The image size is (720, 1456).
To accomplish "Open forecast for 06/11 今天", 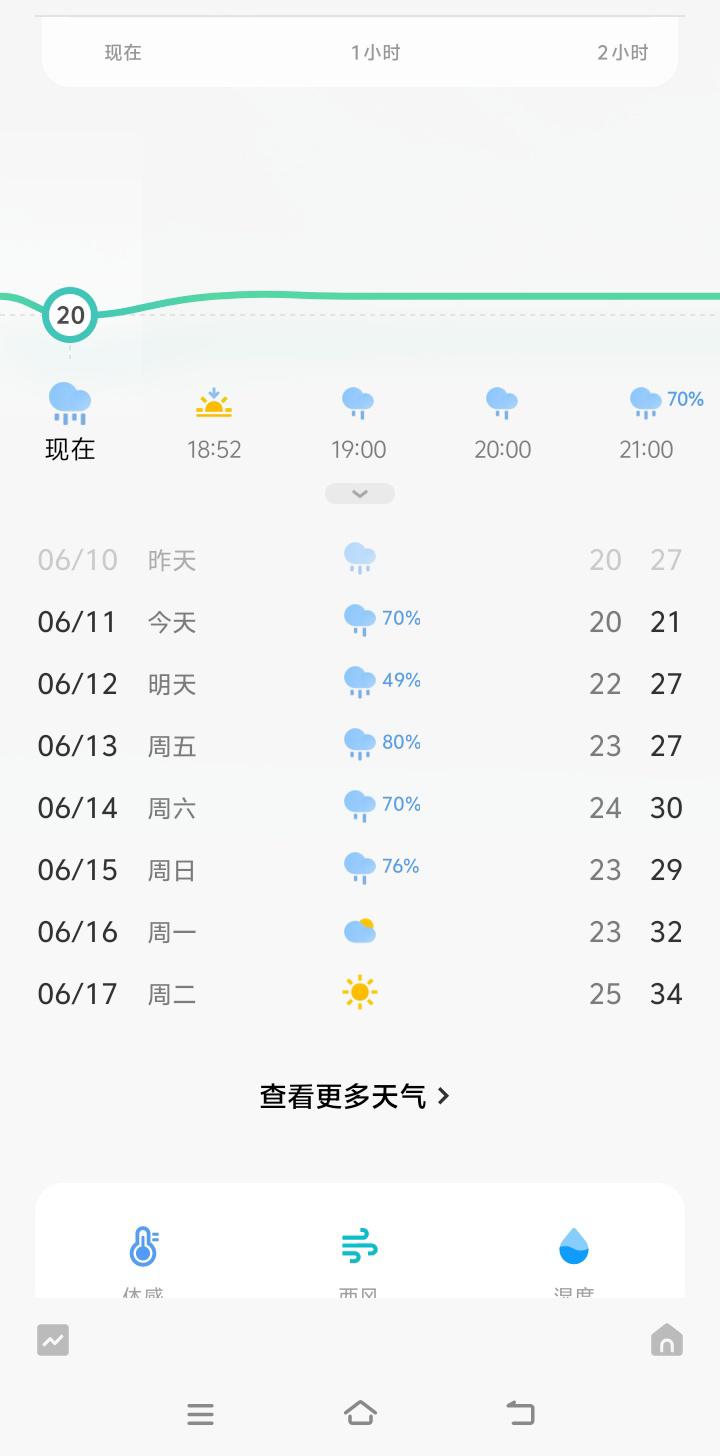I will point(360,622).
